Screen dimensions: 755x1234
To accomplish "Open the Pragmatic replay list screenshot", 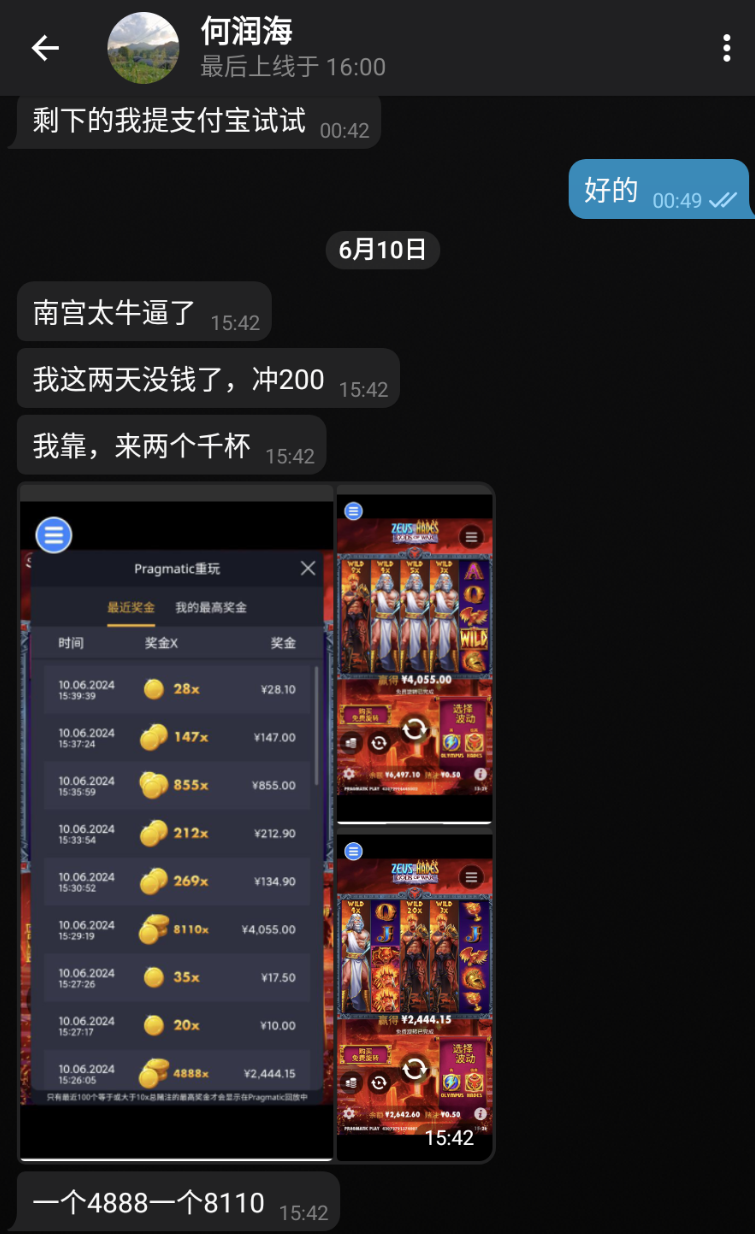I will [x=176, y=820].
